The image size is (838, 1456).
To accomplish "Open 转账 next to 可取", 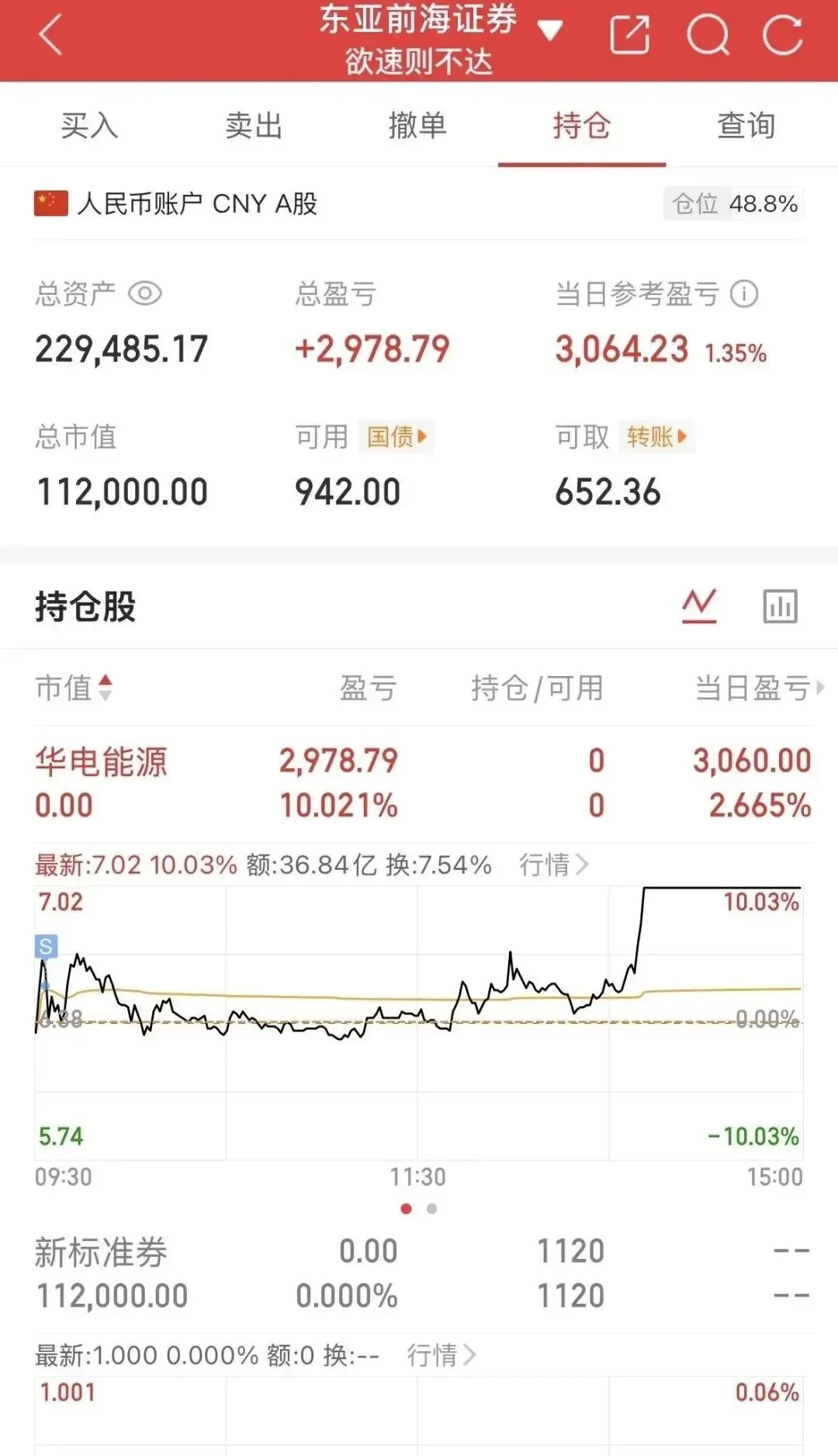I will tap(656, 437).
